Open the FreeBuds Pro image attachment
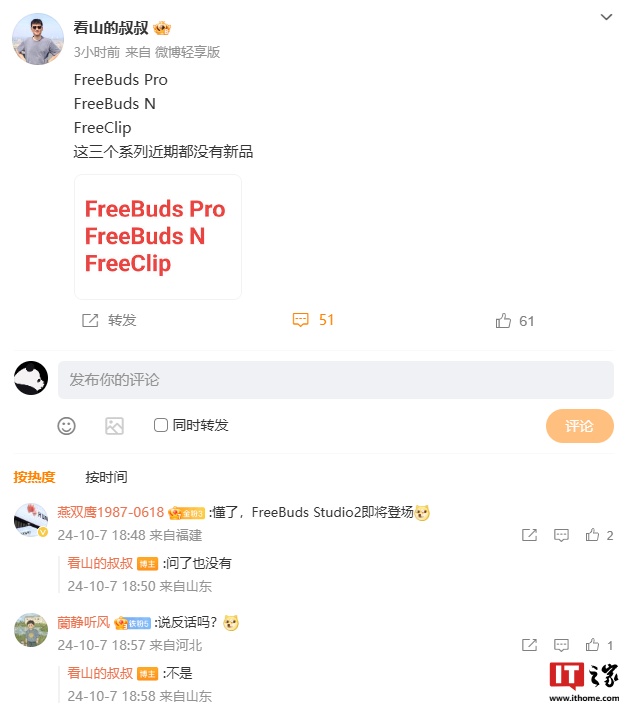This screenshot has height=707, width=630. pyautogui.click(x=158, y=237)
